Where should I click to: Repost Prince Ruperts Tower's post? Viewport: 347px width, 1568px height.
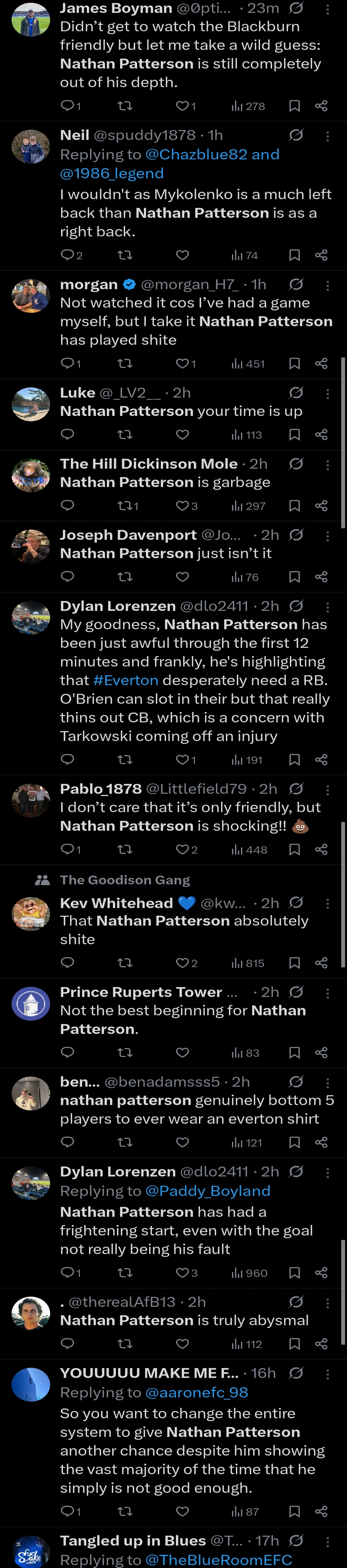click(125, 1052)
